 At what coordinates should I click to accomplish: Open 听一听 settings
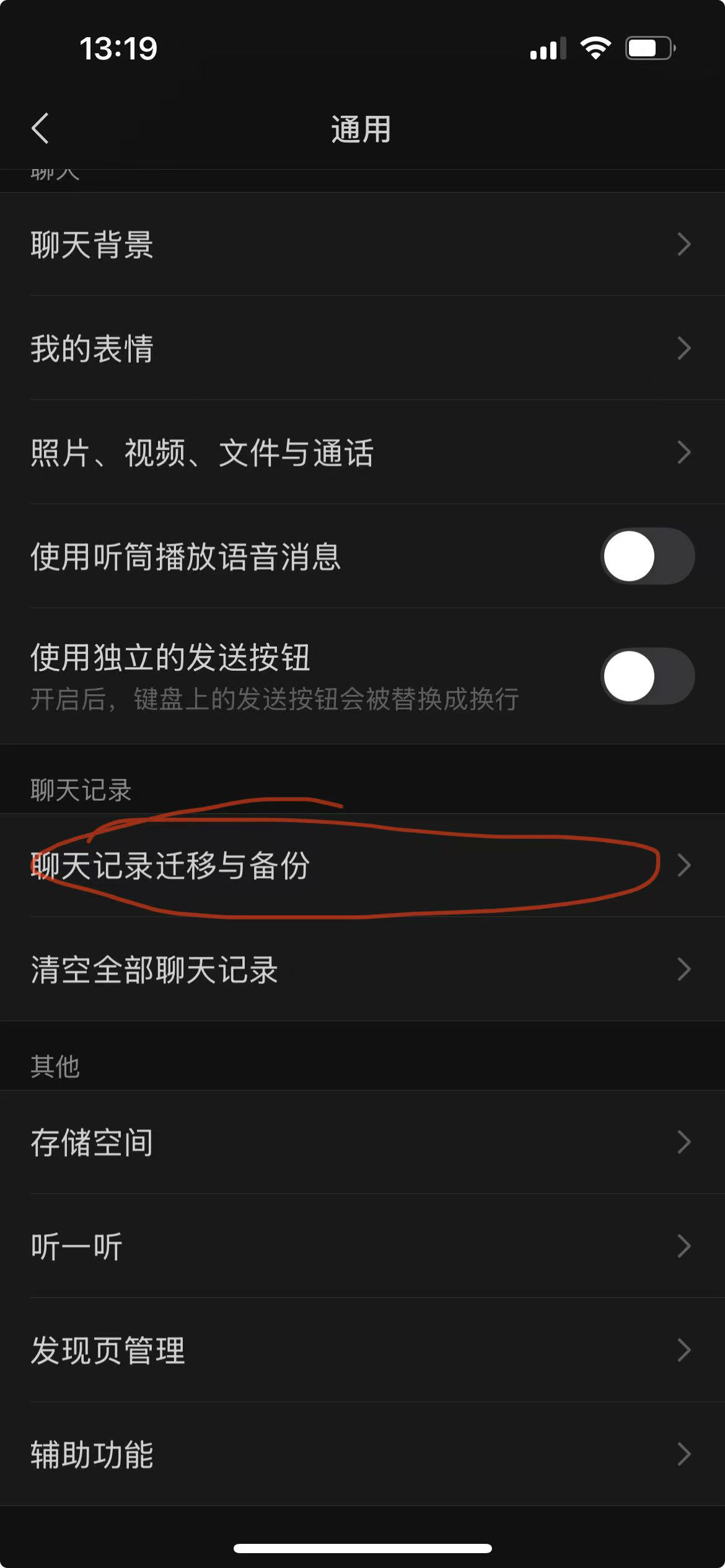pos(362,1246)
